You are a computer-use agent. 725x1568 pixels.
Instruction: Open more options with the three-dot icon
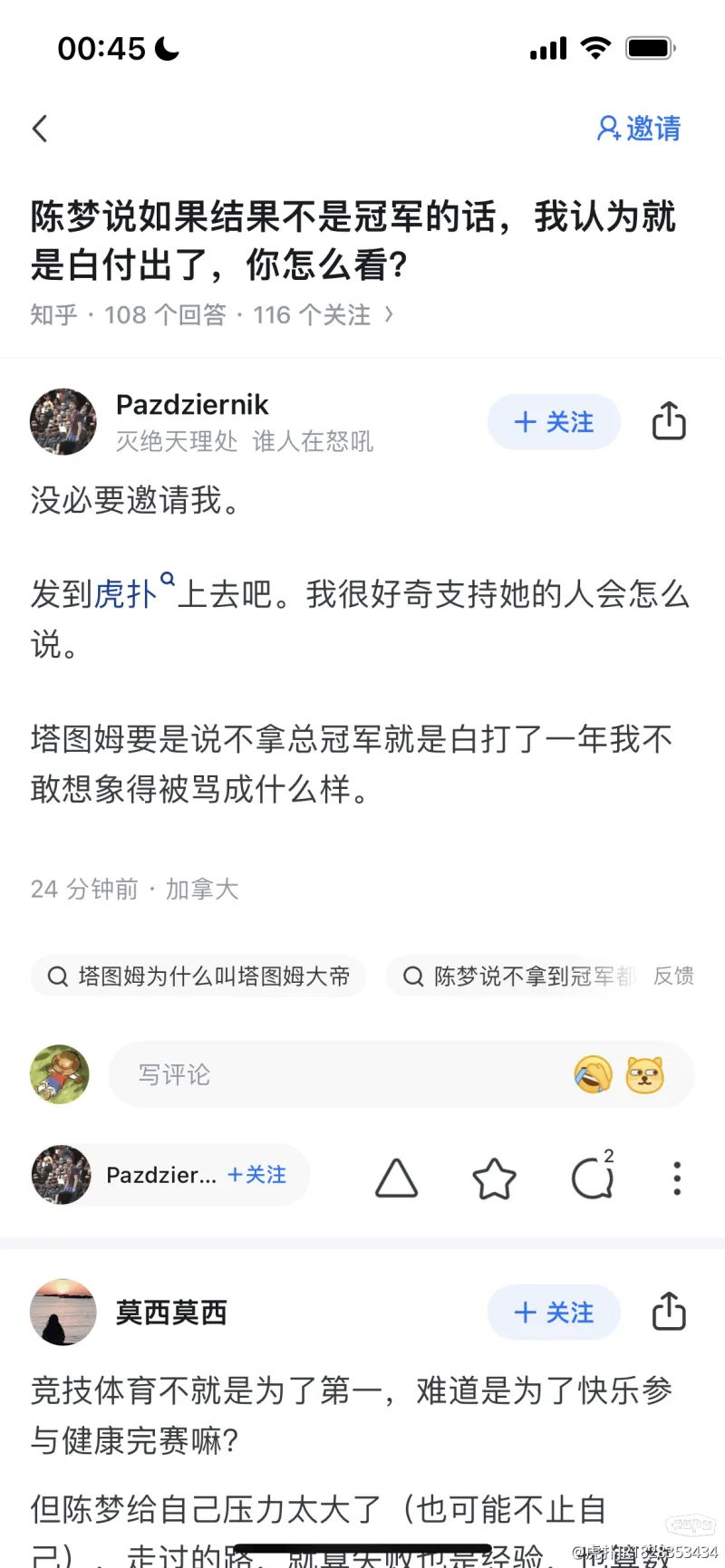tap(676, 1178)
